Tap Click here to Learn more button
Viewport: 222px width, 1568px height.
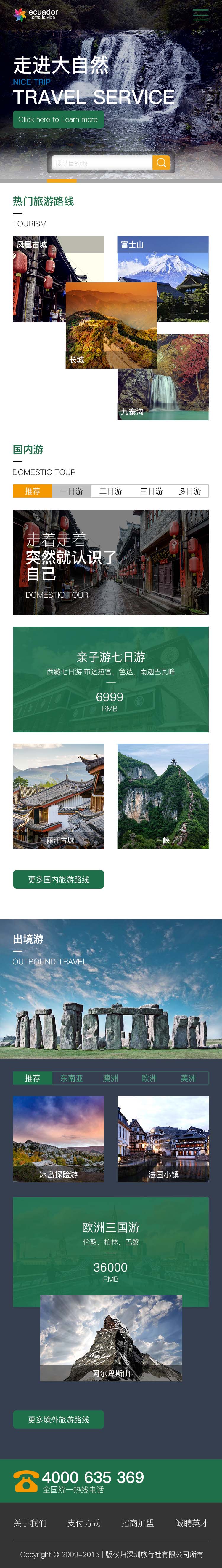[x=58, y=119]
